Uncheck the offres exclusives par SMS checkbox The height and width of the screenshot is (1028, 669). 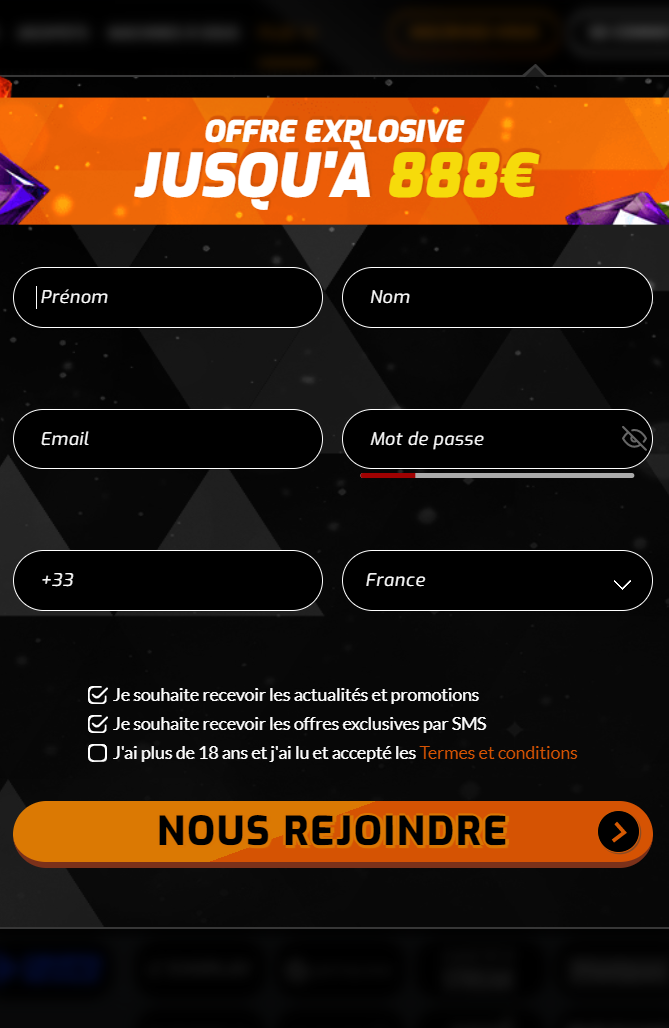click(98, 724)
